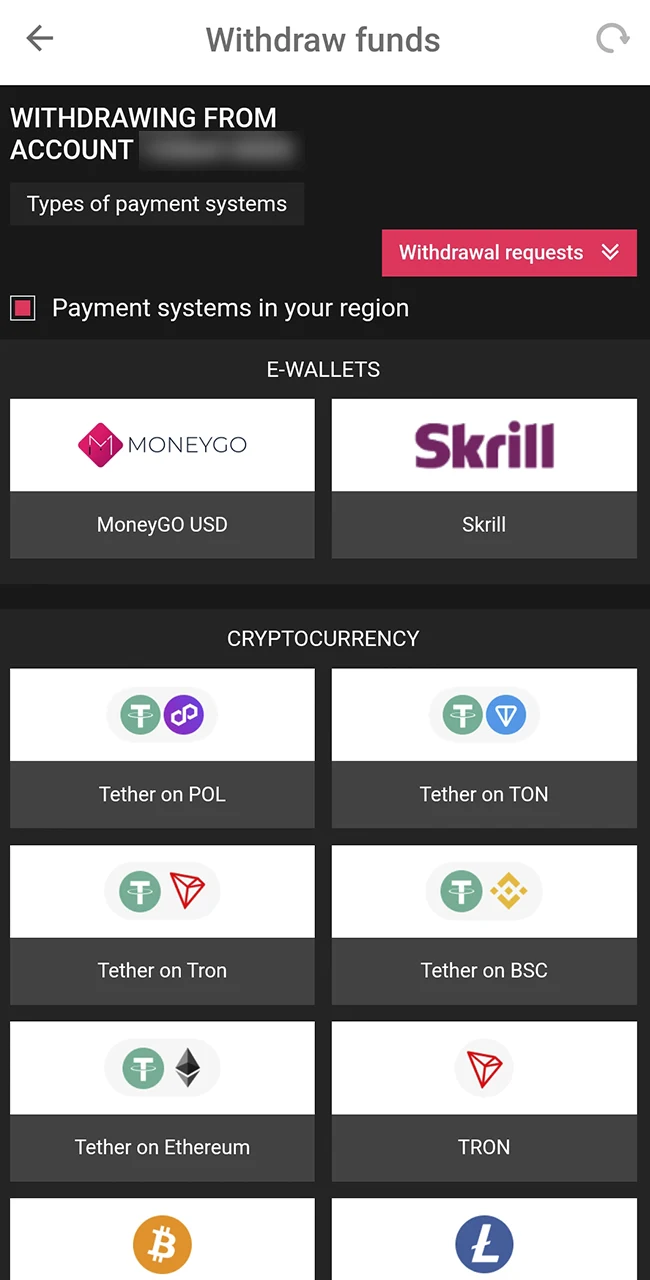Expand the Withdrawal requests dropdown
This screenshot has height=1280, width=650.
click(509, 253)
